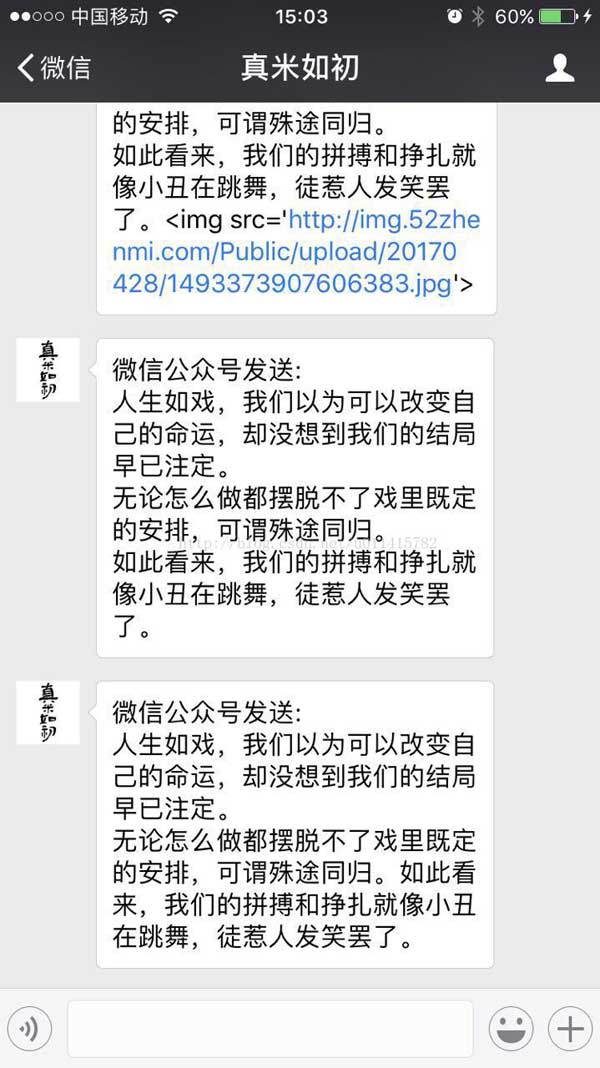This screenshot has width=600, height=1068.
Task: Open the img.52zhenmi.com image link
Action: [300, 252]
